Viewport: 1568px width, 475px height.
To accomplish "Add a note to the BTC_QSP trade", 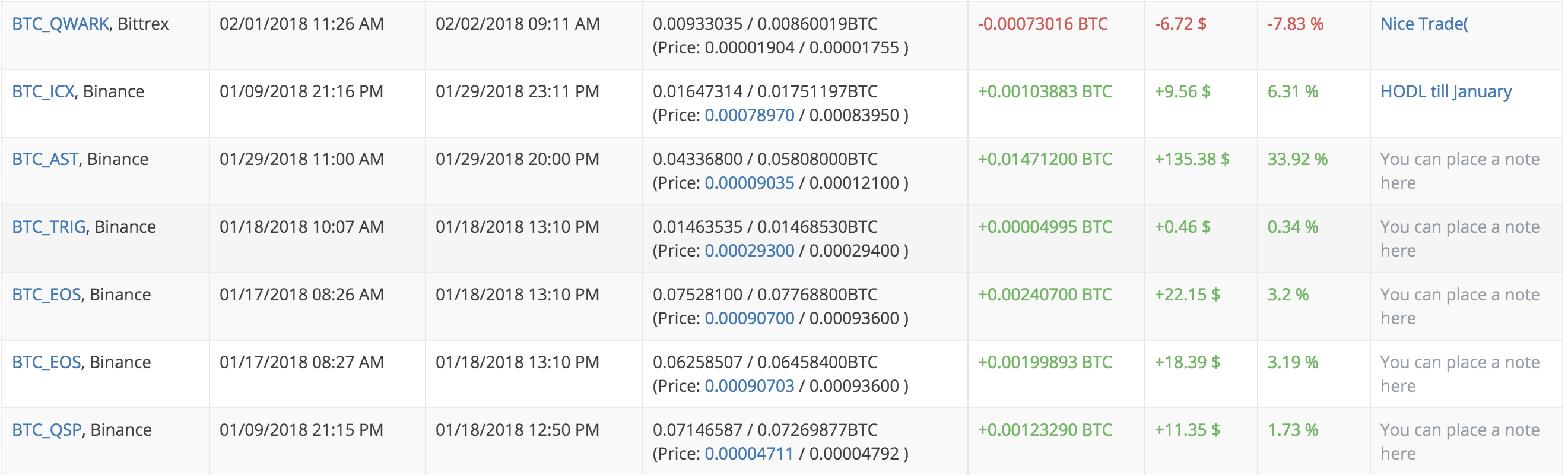I will [1459, 442].
